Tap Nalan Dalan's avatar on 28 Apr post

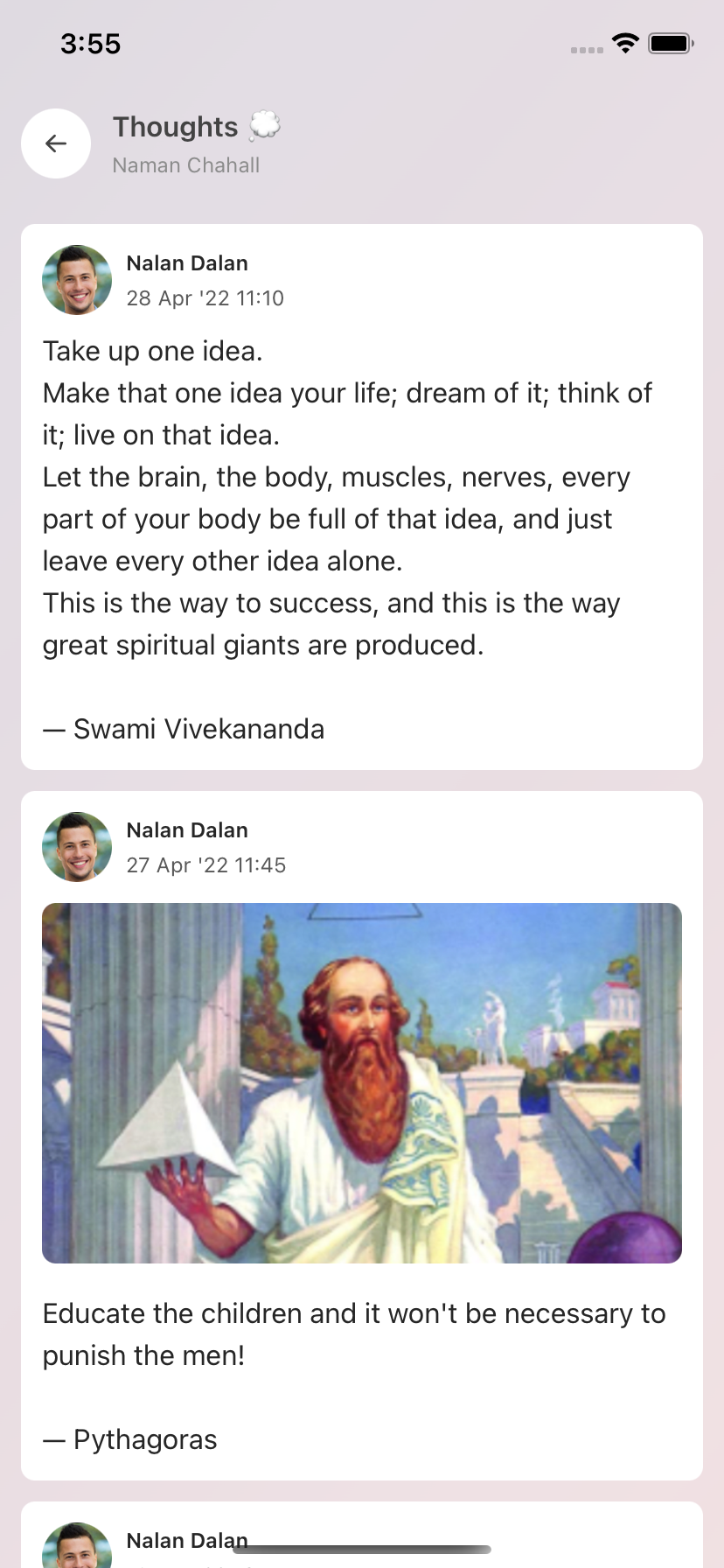pos(77,280)
